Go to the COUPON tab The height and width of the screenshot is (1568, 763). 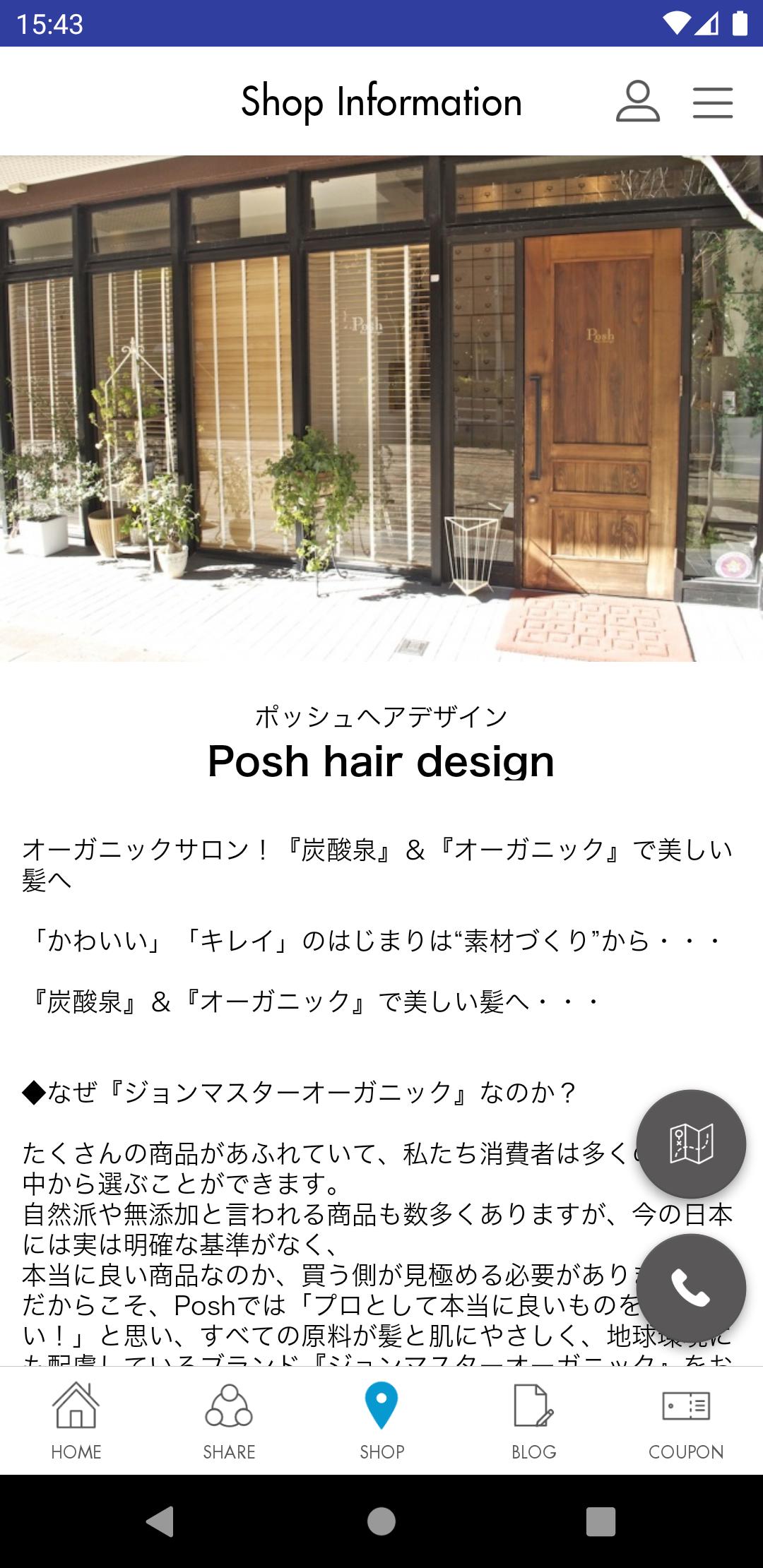click(x=687, y=1421)
